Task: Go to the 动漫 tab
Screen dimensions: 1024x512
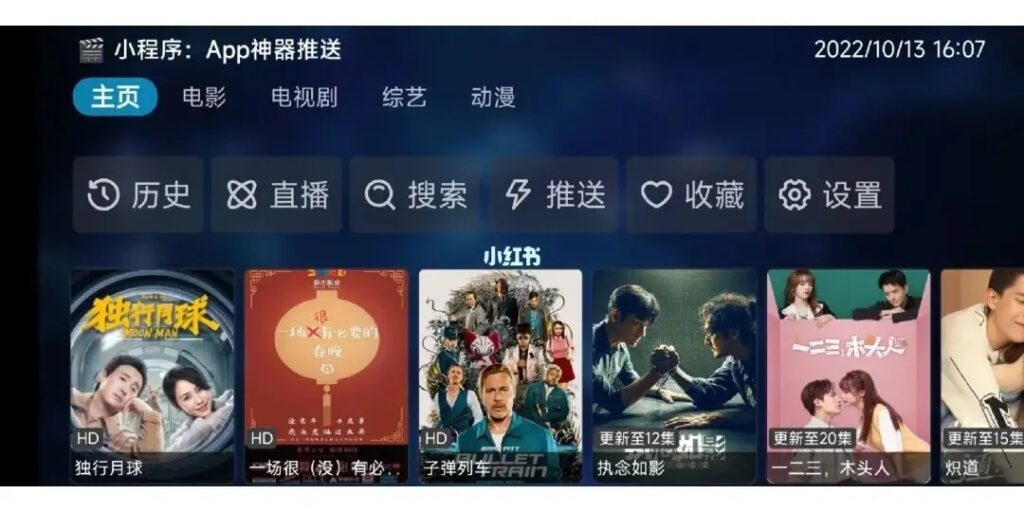Action: (x=493, y=97)
